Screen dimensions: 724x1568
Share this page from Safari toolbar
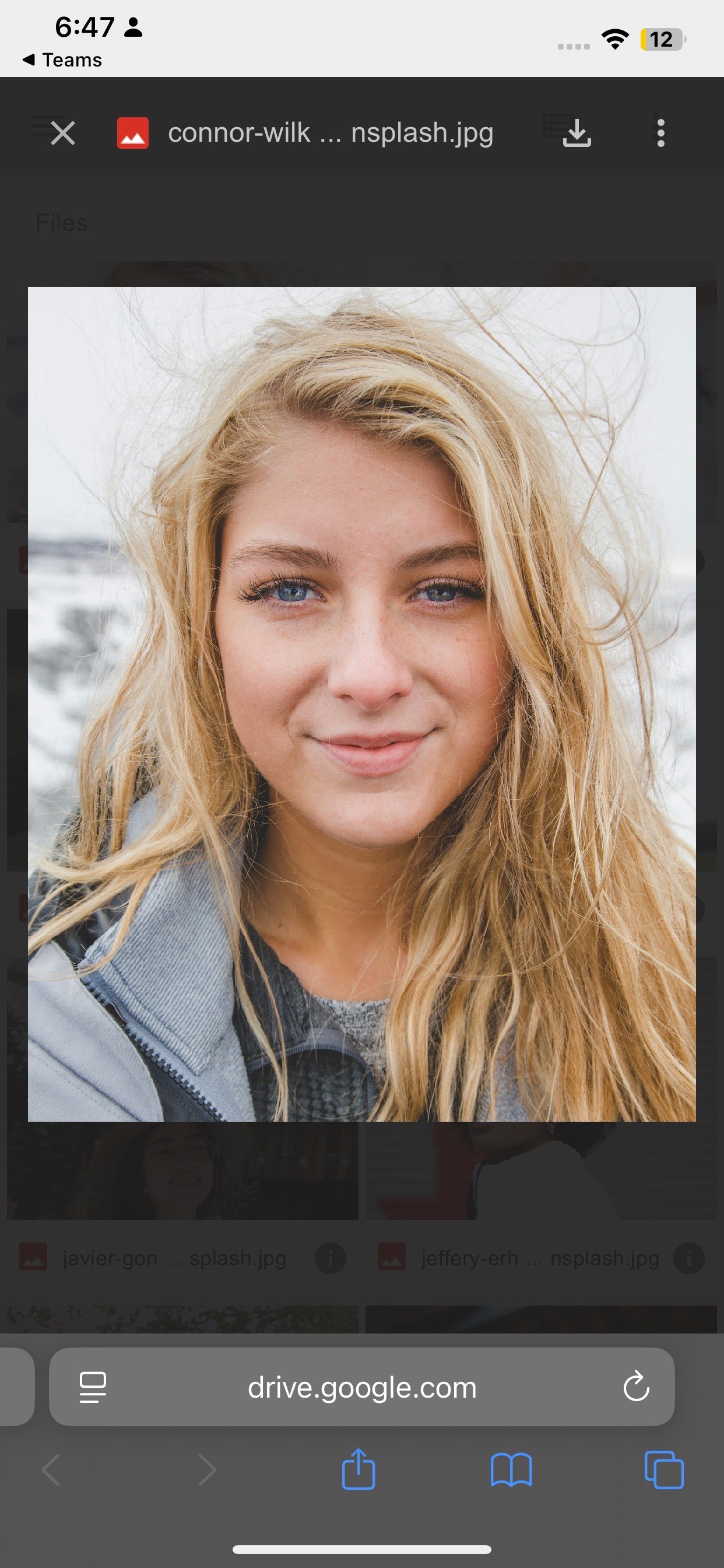click(x=359, y=1469)
